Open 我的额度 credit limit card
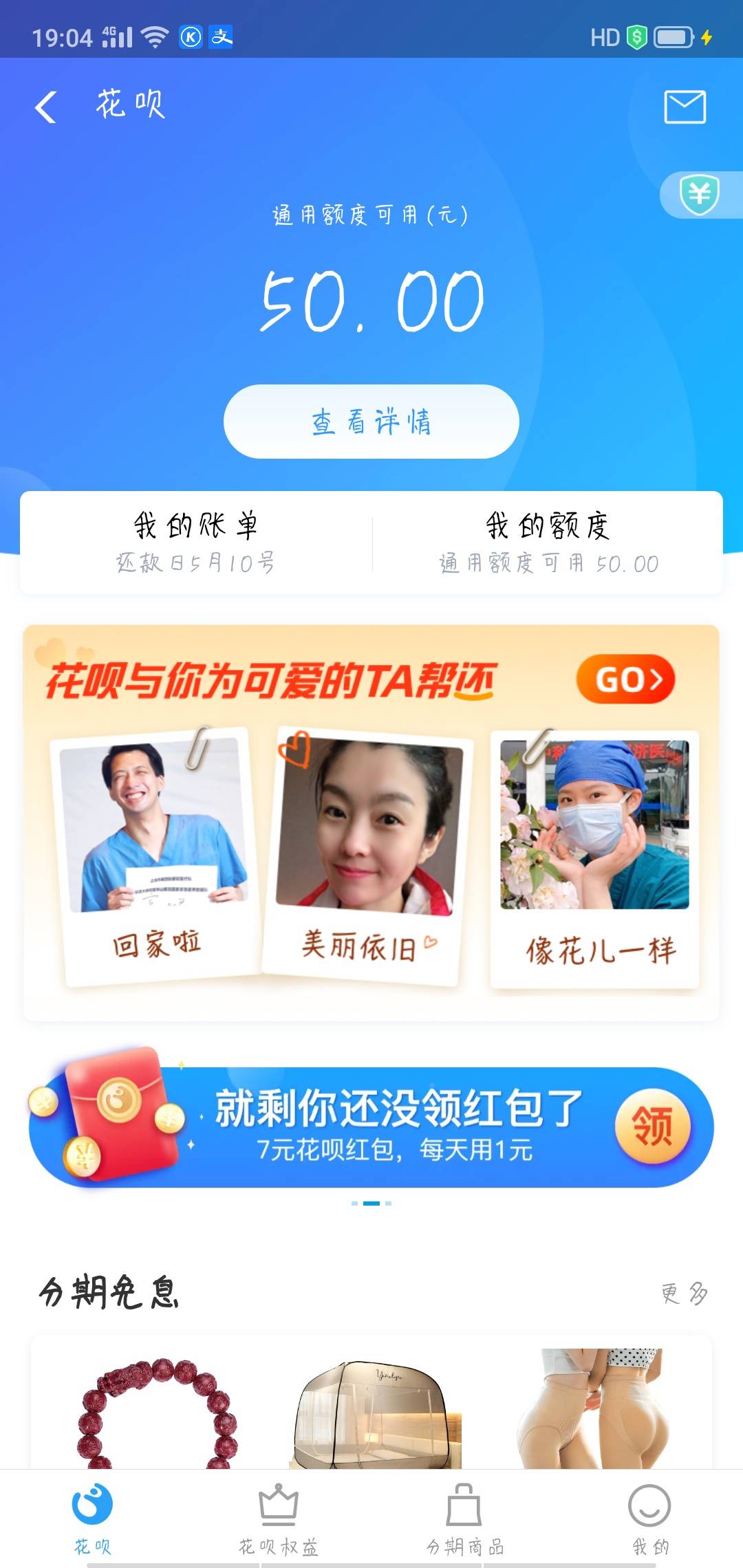Viewport: 743px width, 1568px height. coord(548,543)
